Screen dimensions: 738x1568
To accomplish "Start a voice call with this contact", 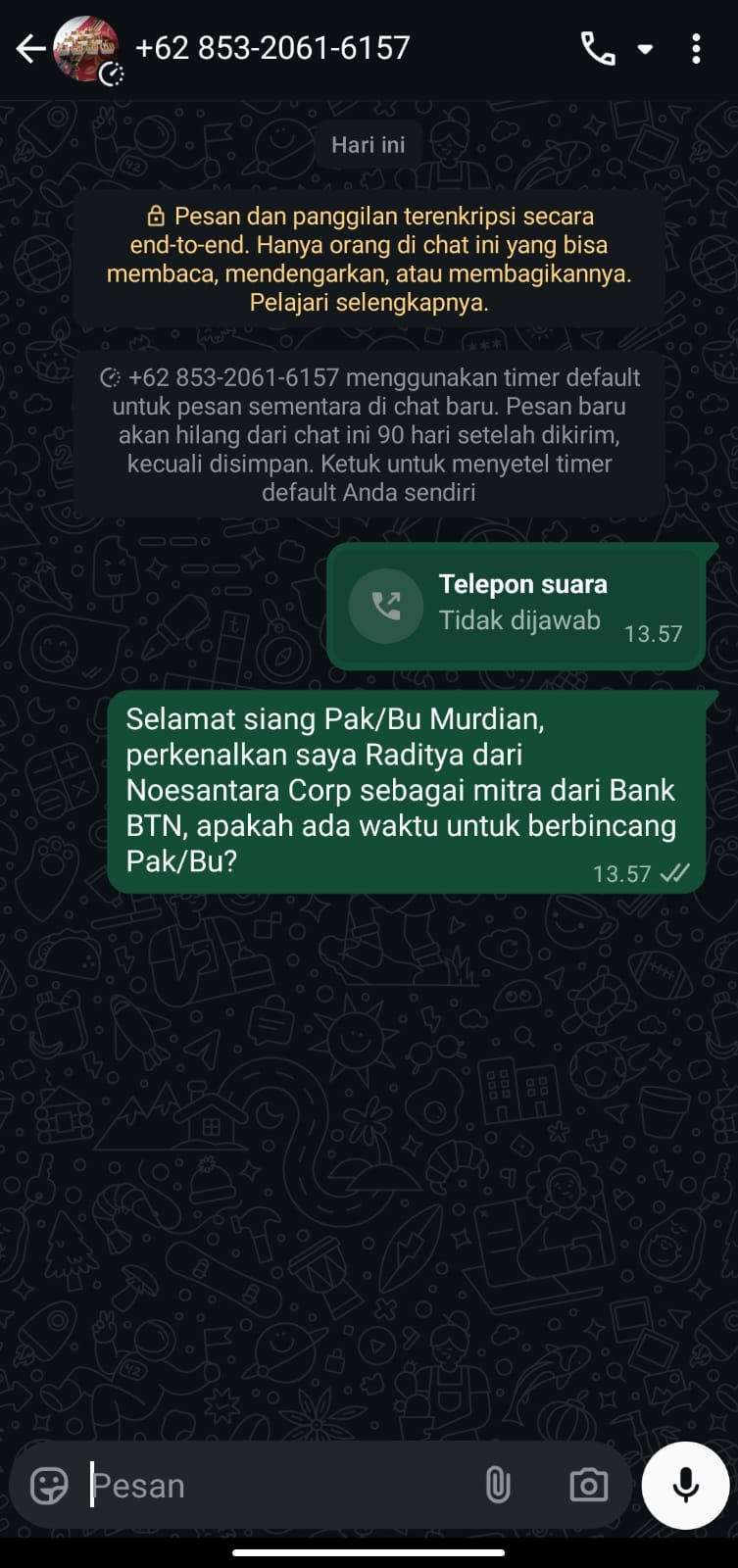I will click(597, 48).
